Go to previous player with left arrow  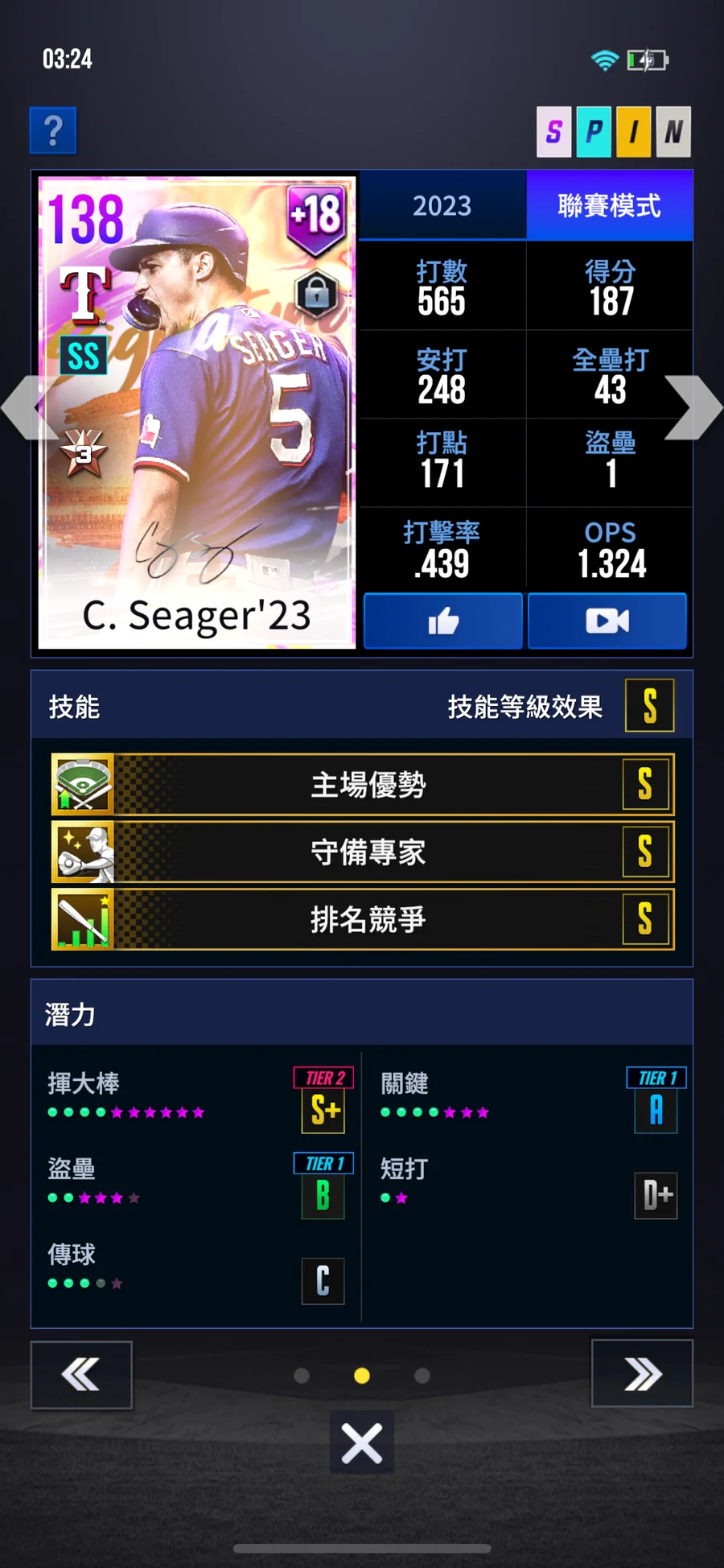[x=24, y=407]
